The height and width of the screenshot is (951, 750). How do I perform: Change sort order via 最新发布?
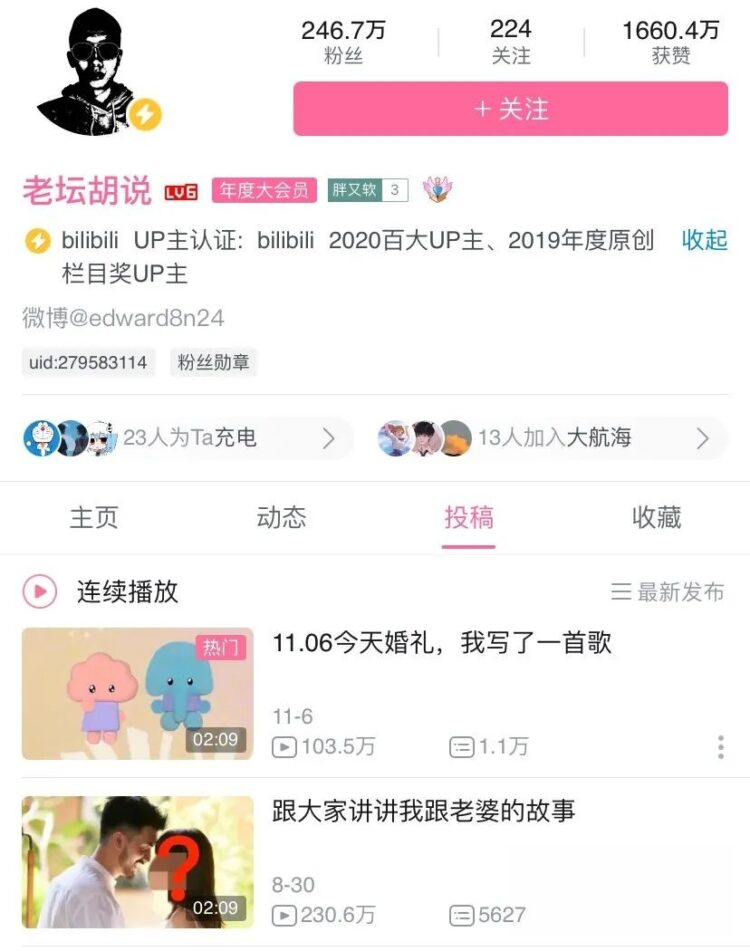point(668,592)
